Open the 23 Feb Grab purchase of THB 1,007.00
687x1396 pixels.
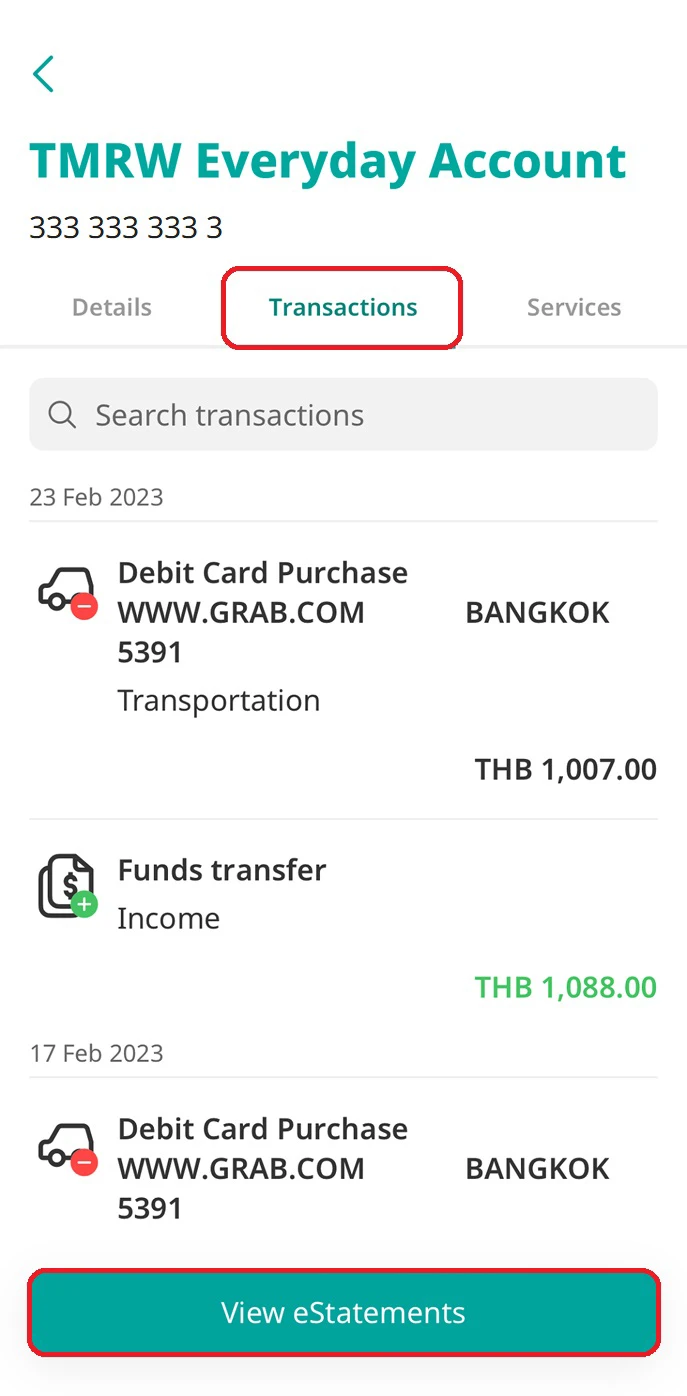click(343, 670)
